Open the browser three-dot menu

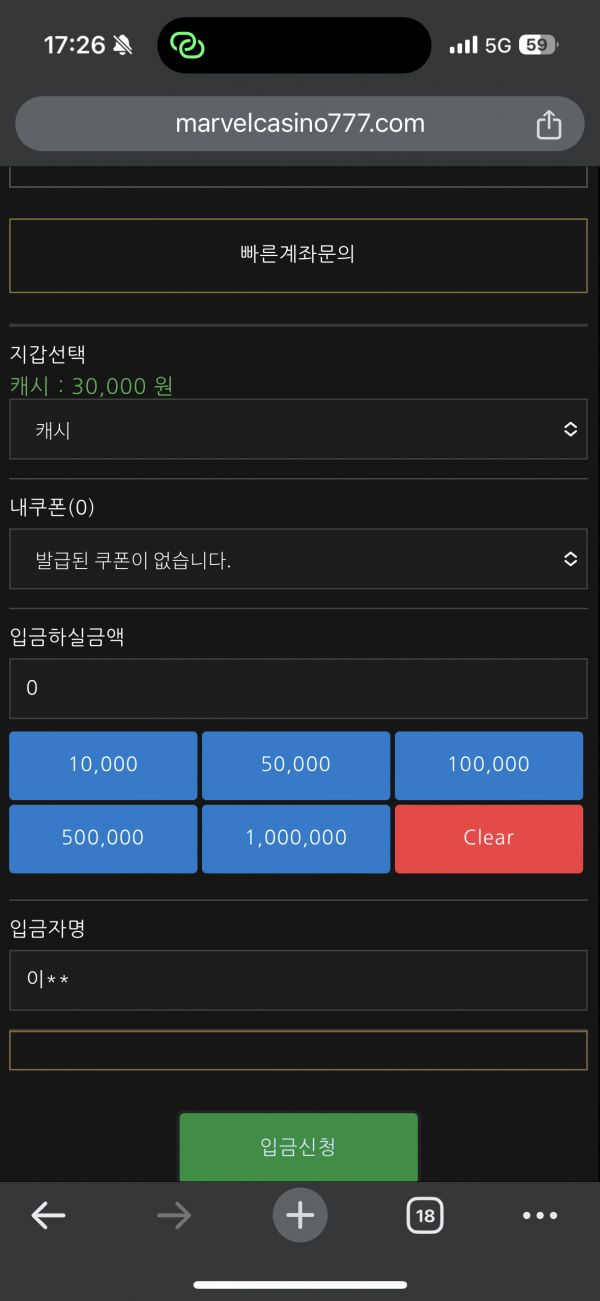540,1216
